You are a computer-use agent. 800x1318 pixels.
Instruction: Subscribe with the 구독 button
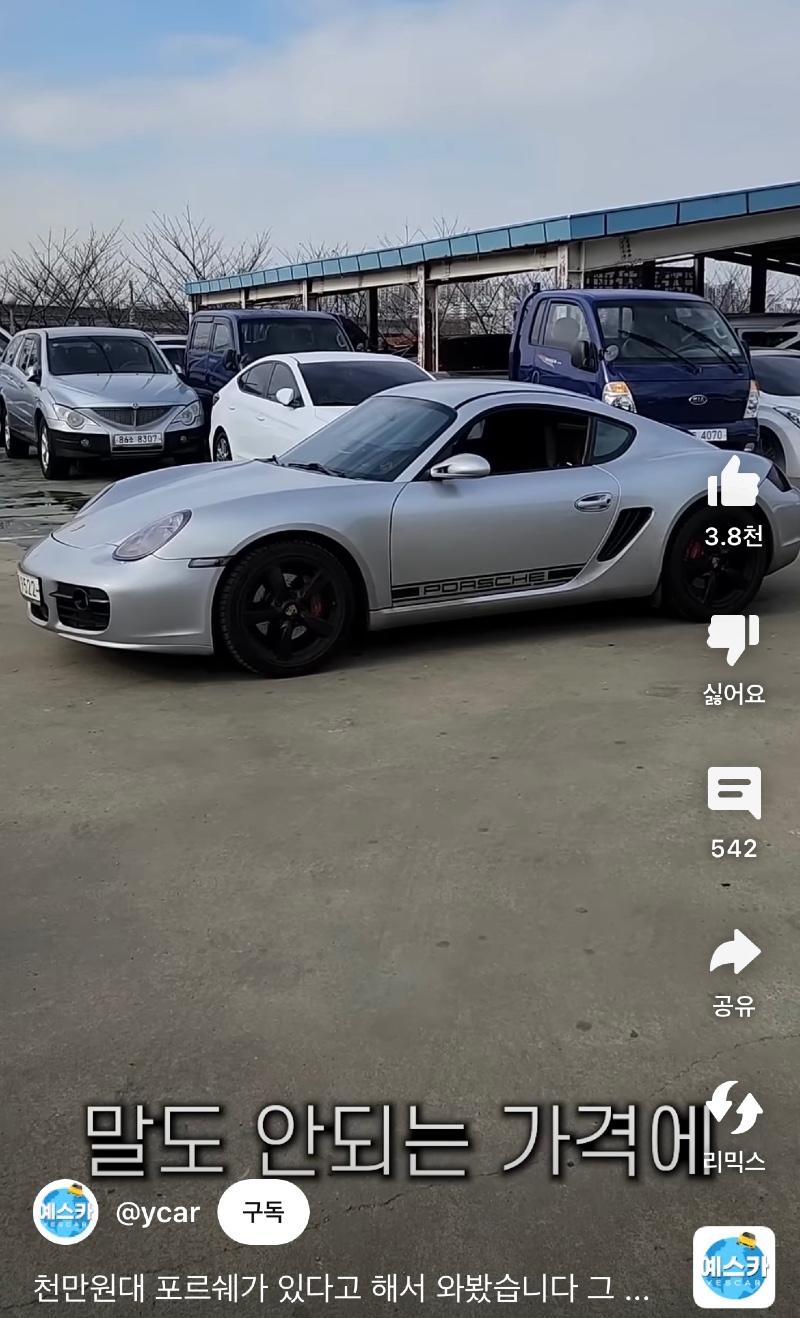pos(263,1212)
